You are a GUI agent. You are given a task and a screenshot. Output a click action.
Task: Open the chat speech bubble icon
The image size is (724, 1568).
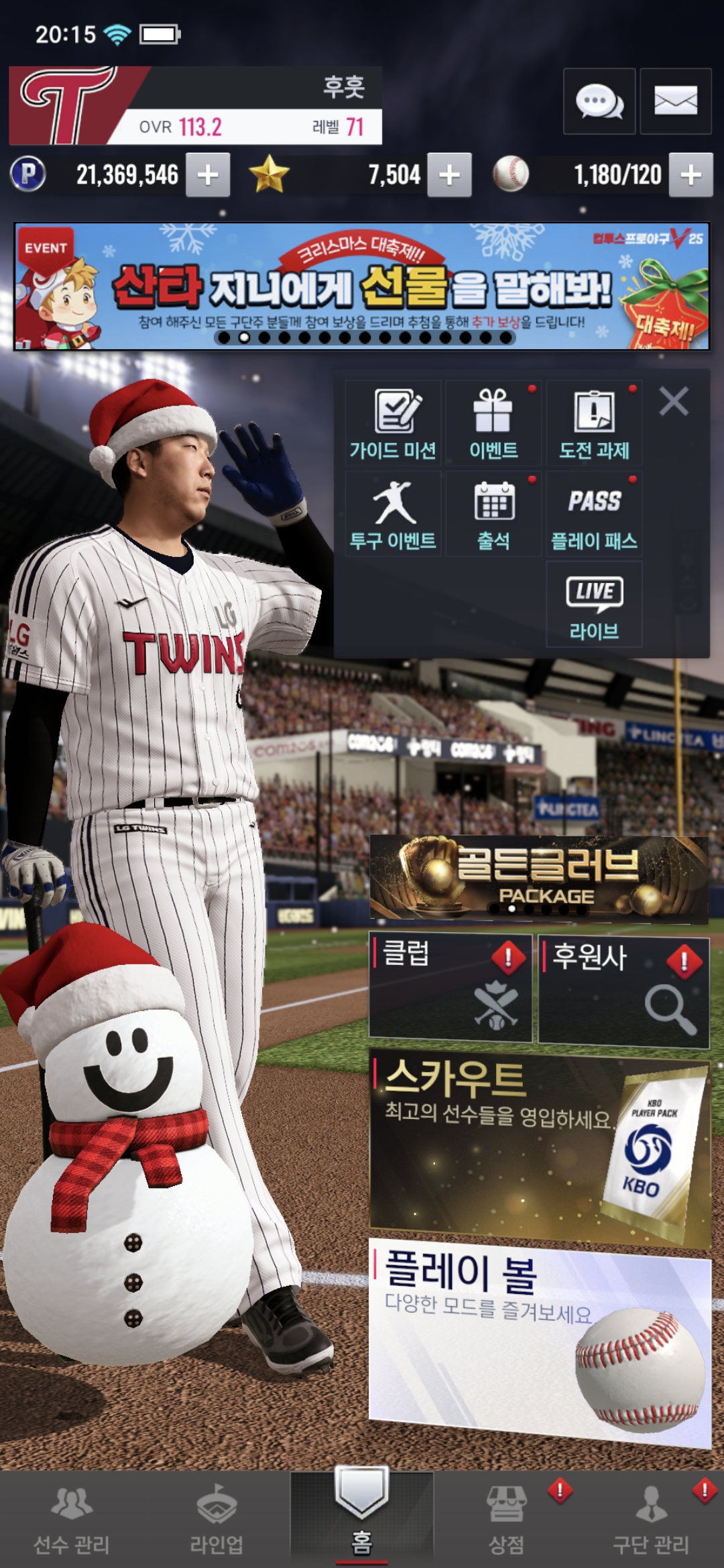tap(599, 102)
